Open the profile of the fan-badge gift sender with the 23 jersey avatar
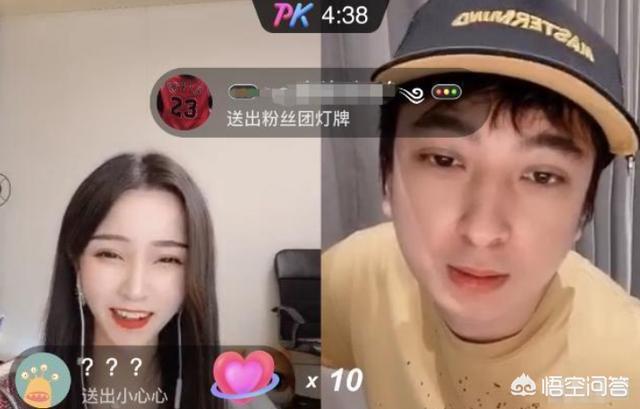 point(185,105)
